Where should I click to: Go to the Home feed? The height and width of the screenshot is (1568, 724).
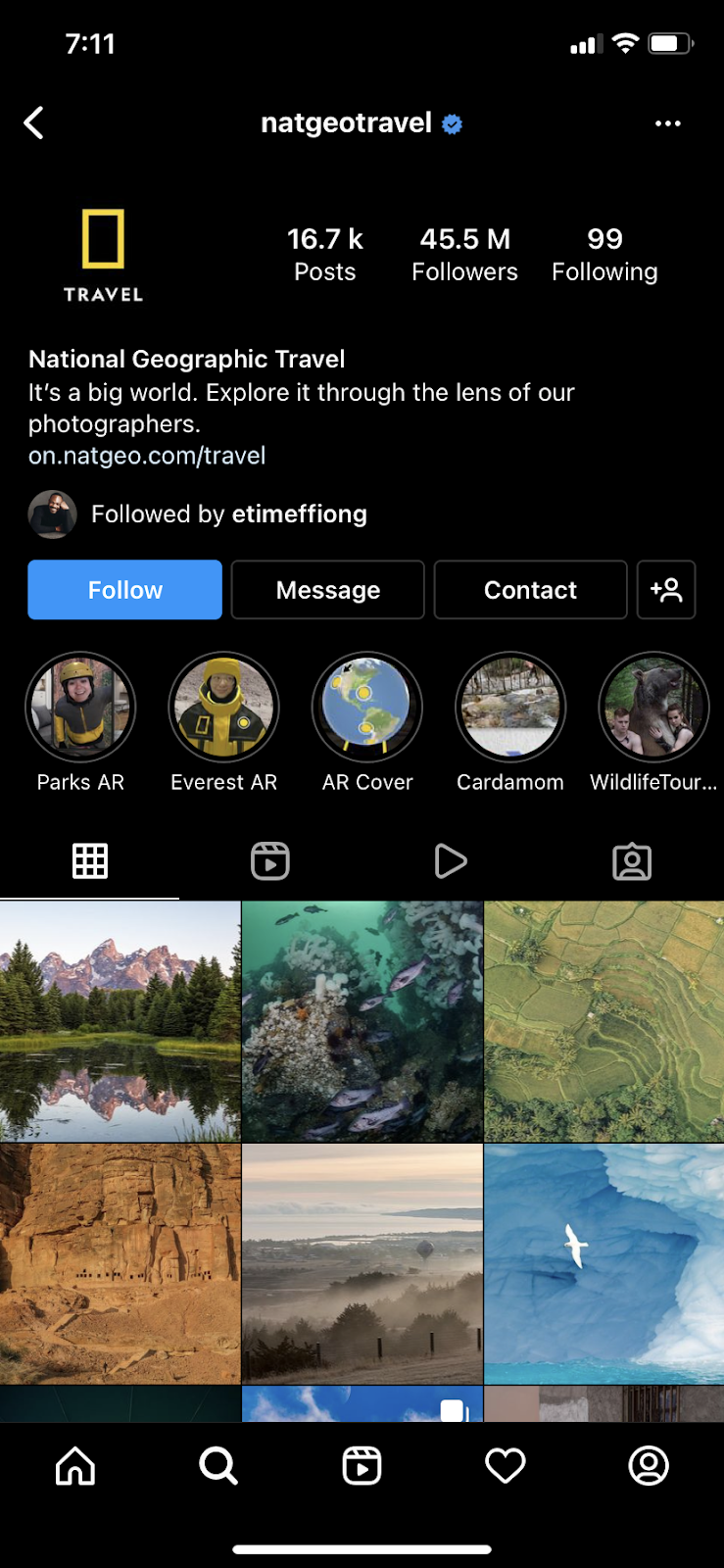pyautogui.click(x=75, y=1466)
